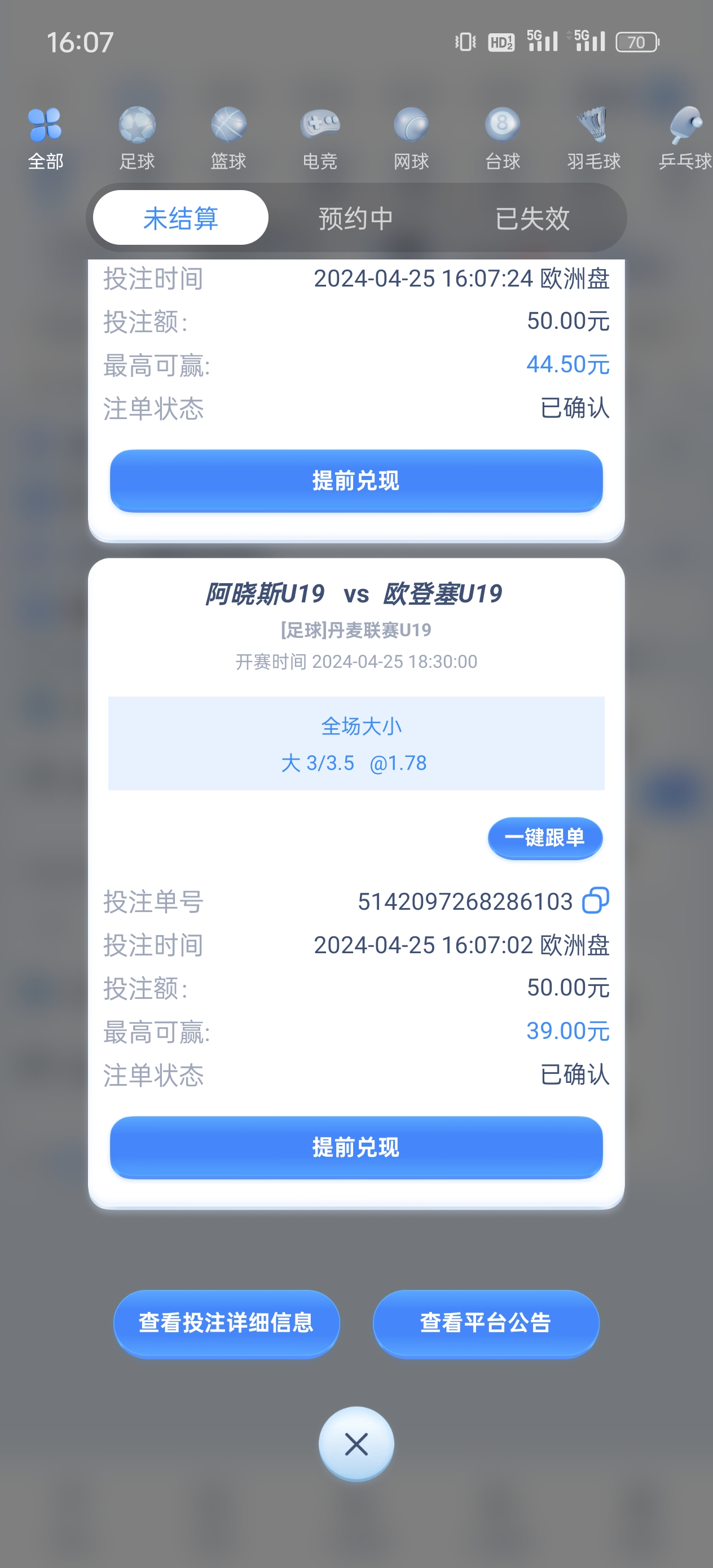
Task: Copy bet number 5142097268286103
Action: pyautogui.click(x=596, y=900)
